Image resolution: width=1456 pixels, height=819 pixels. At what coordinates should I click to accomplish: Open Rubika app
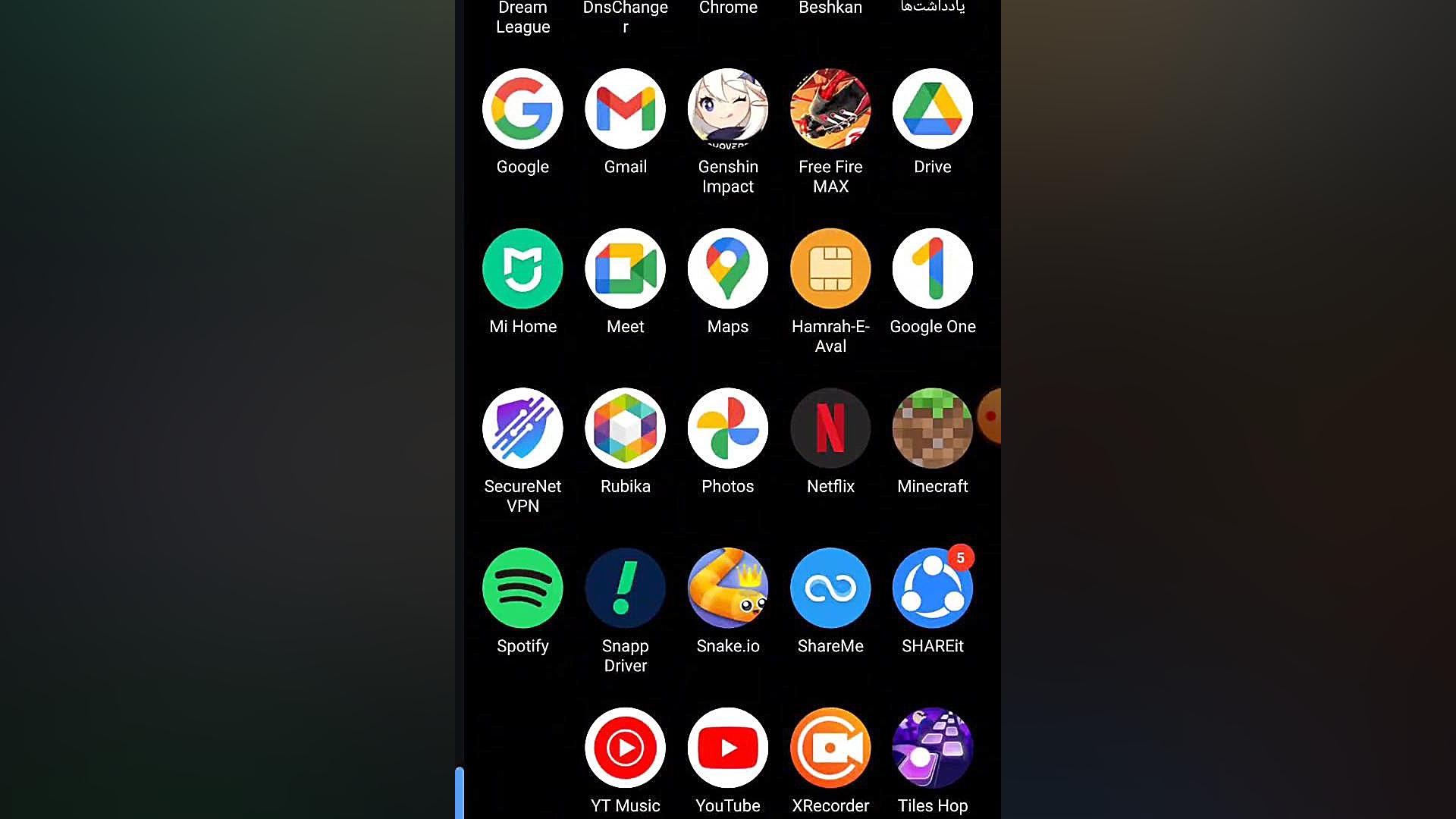[625, 428]
